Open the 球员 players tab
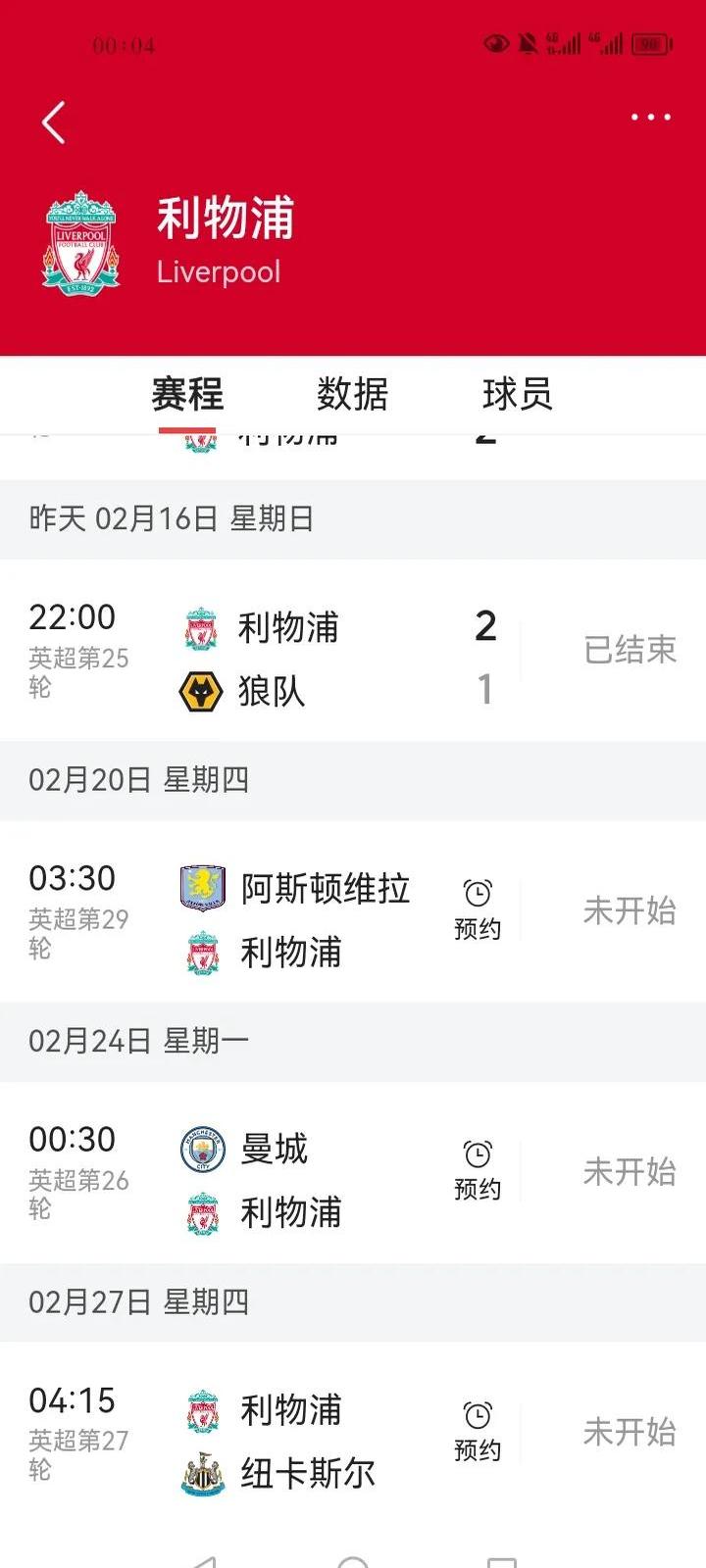This screenshot has width=706, height=1568. (514, 393)
